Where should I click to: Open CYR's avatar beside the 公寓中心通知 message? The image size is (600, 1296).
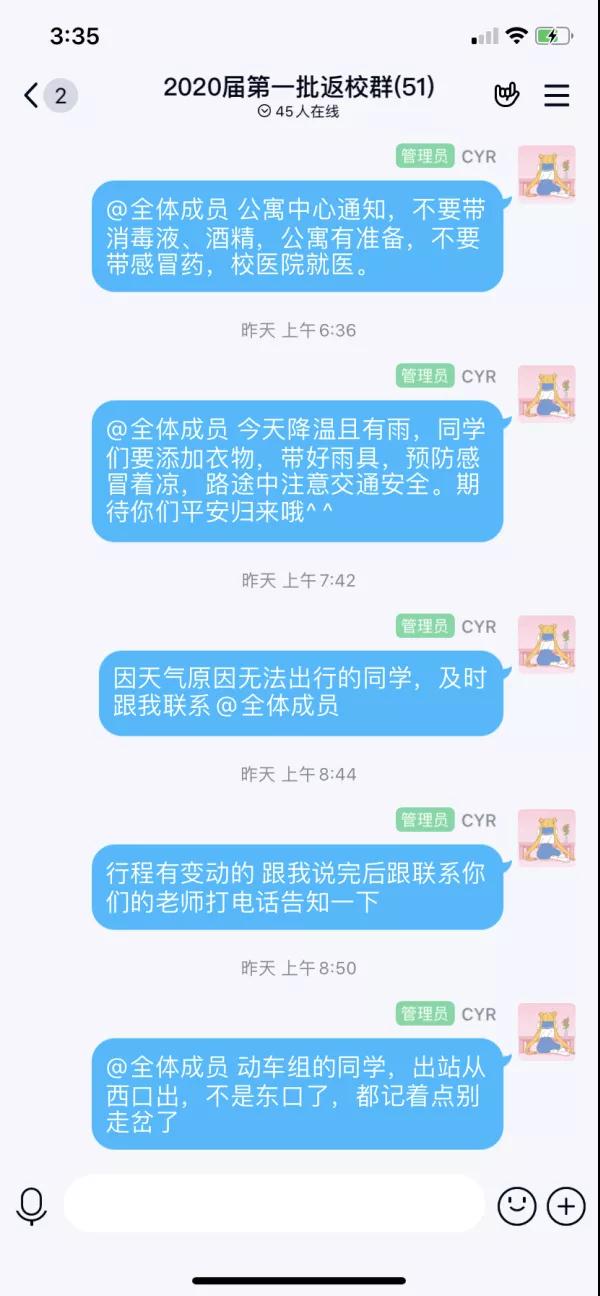click(x=546, y=175)
